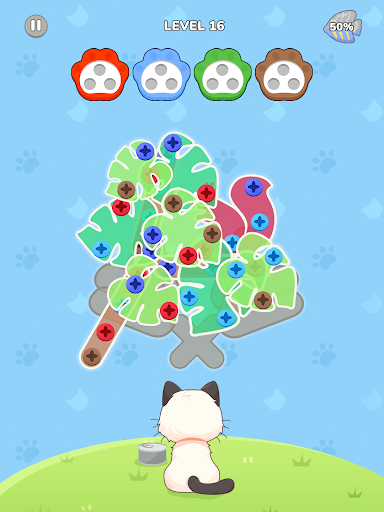Remove the red screw on the brown stick
This screenshot has height=512, width=384.
(x=106, y=332)
